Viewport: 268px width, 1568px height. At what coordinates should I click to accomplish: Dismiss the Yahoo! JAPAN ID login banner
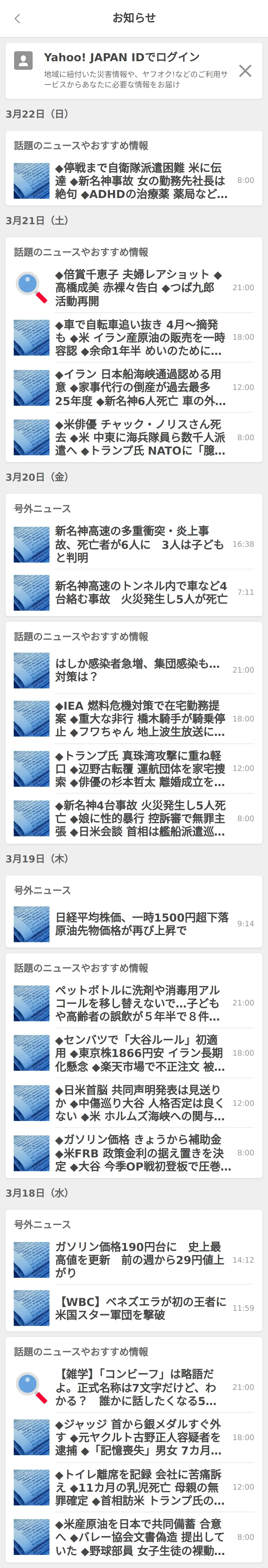245,71
